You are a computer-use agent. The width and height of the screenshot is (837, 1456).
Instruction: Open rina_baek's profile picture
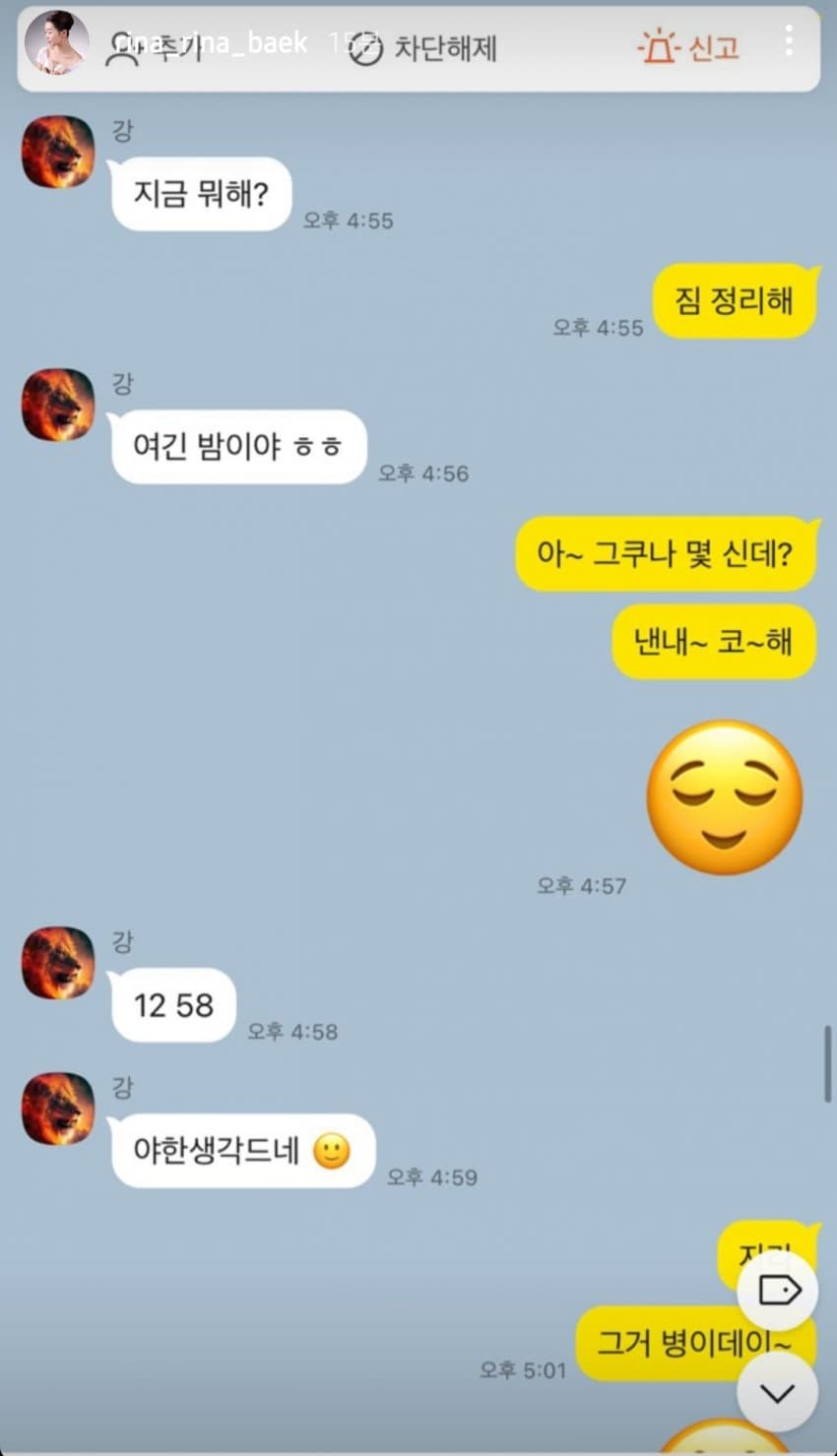57,43
